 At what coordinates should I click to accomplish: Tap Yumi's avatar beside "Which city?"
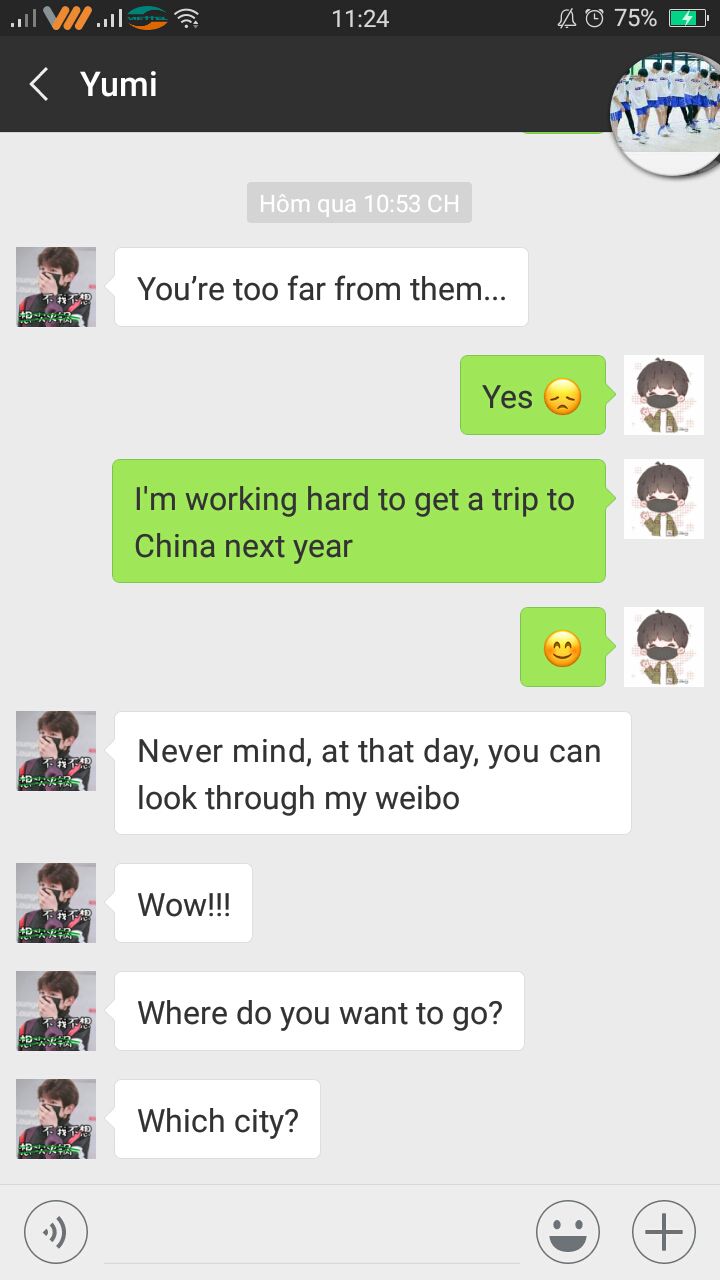[x=56, y=1119]
